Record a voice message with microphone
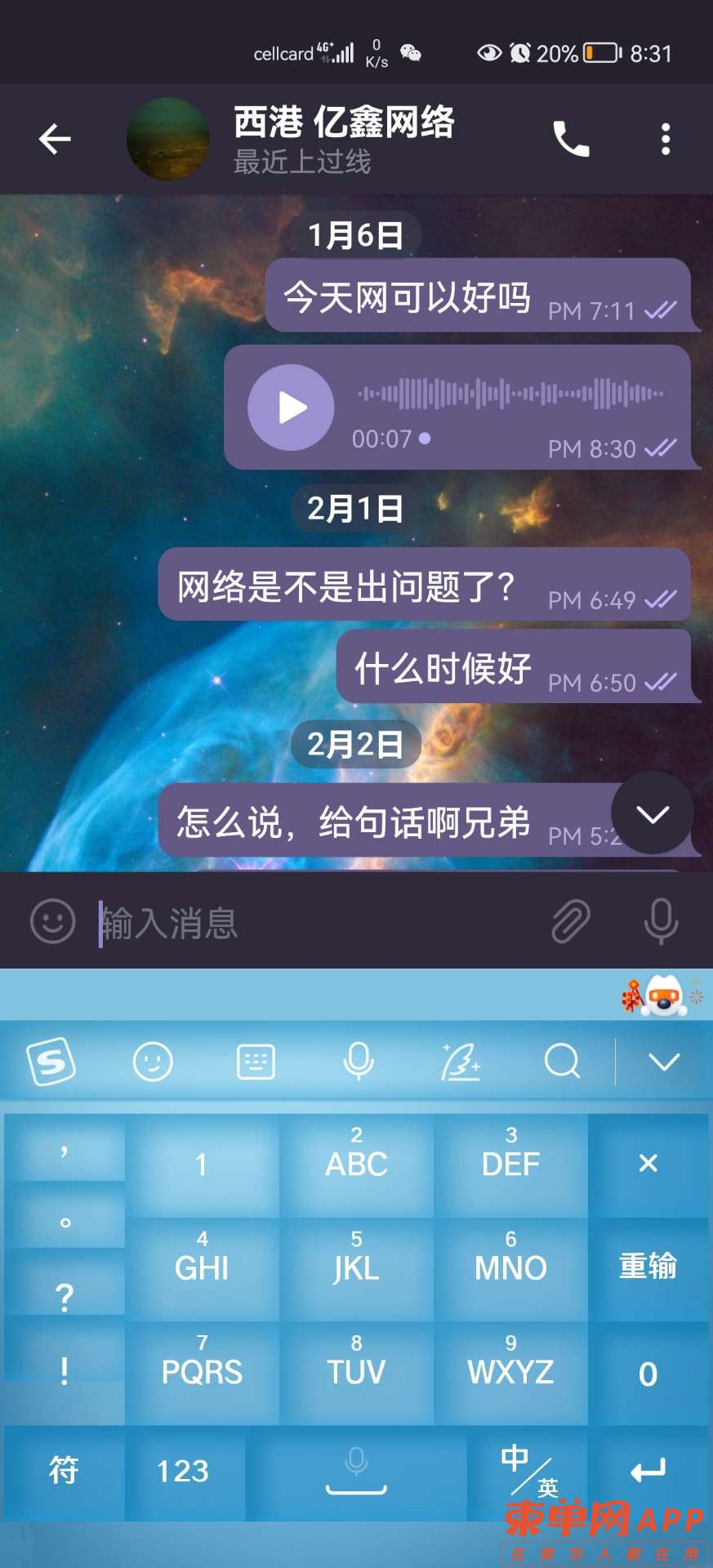713x1568 pixels. 661,921
